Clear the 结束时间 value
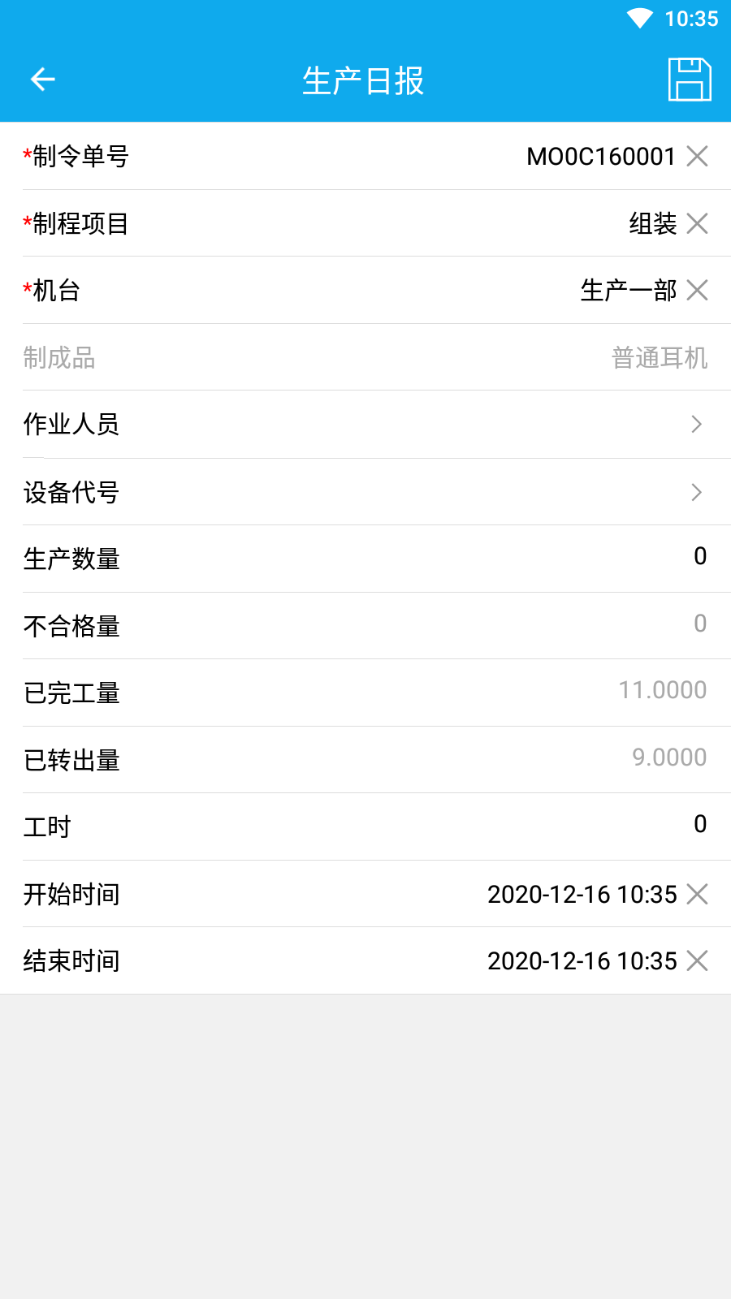The width and height of the screenshot is (731, 1299). (697, 961)
